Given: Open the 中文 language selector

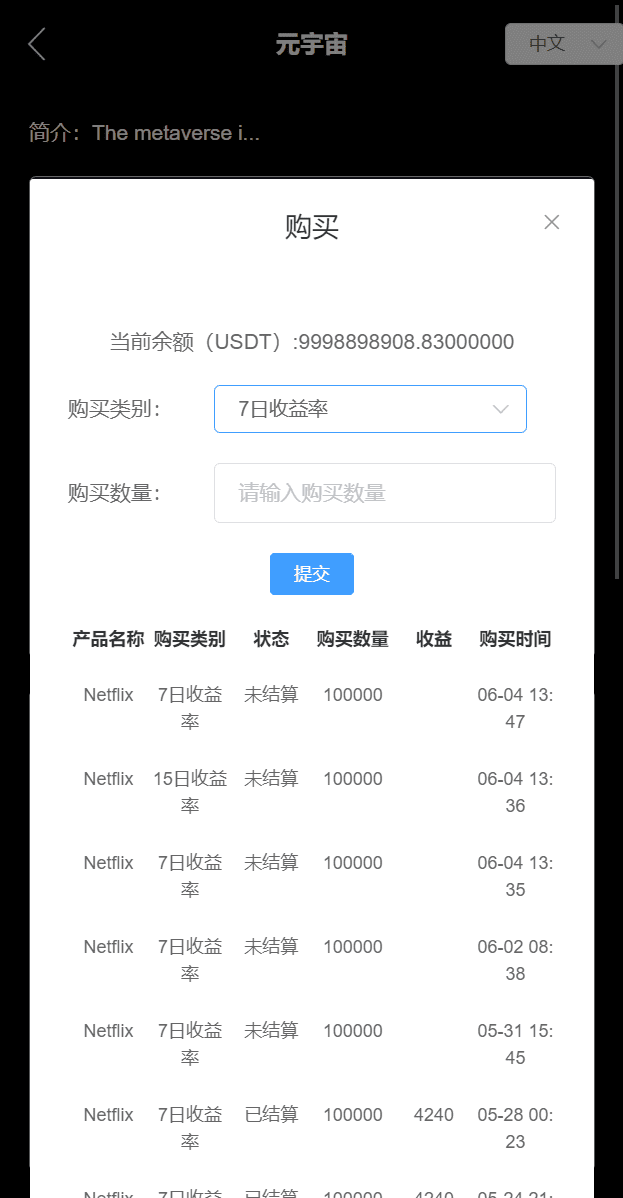Looking at the screenshot, I should tap(563, 44).
